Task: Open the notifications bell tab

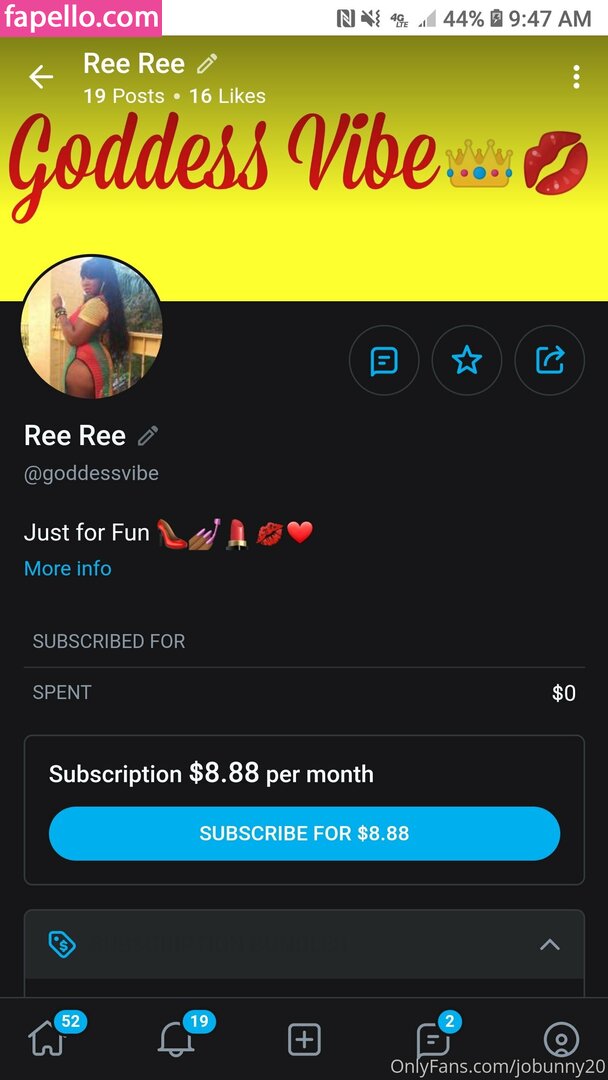Action: (176, 1040)
